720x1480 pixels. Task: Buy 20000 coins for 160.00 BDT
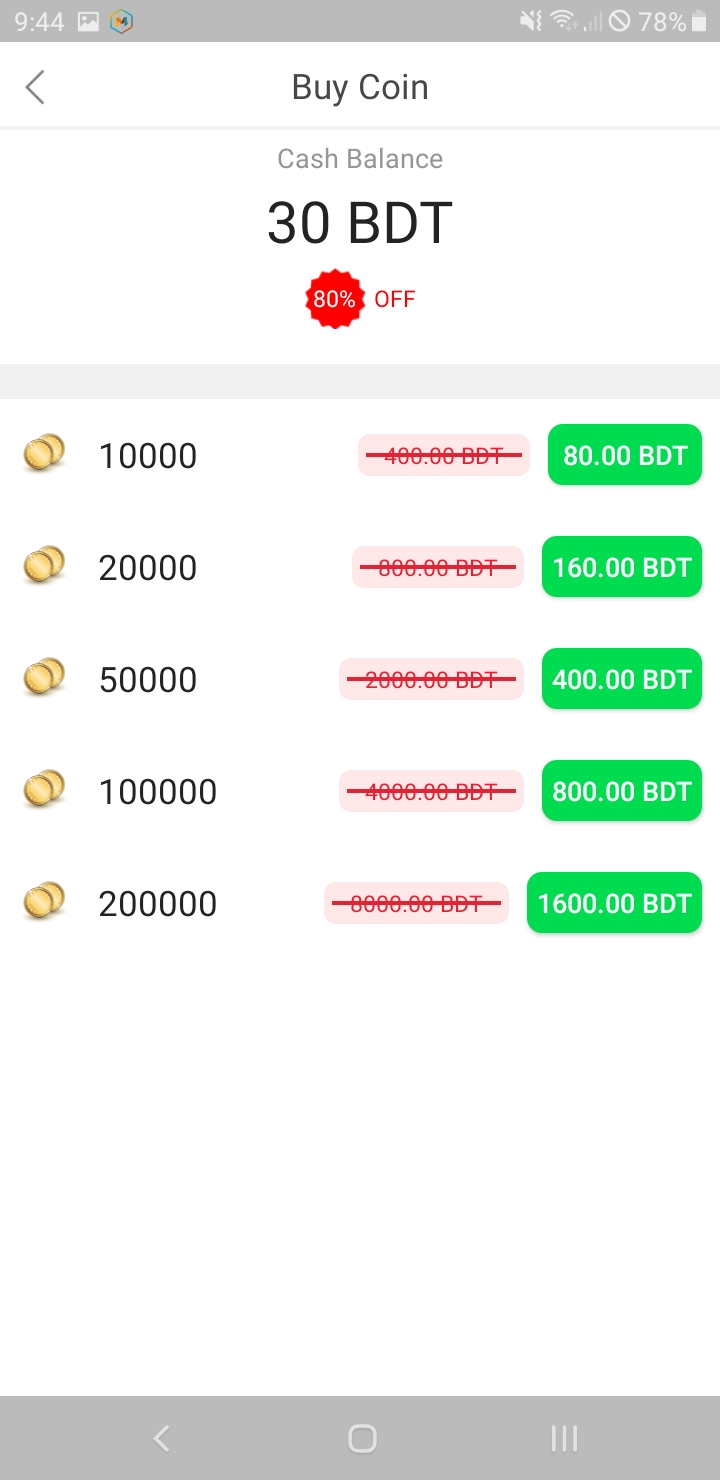click(622, 567)
